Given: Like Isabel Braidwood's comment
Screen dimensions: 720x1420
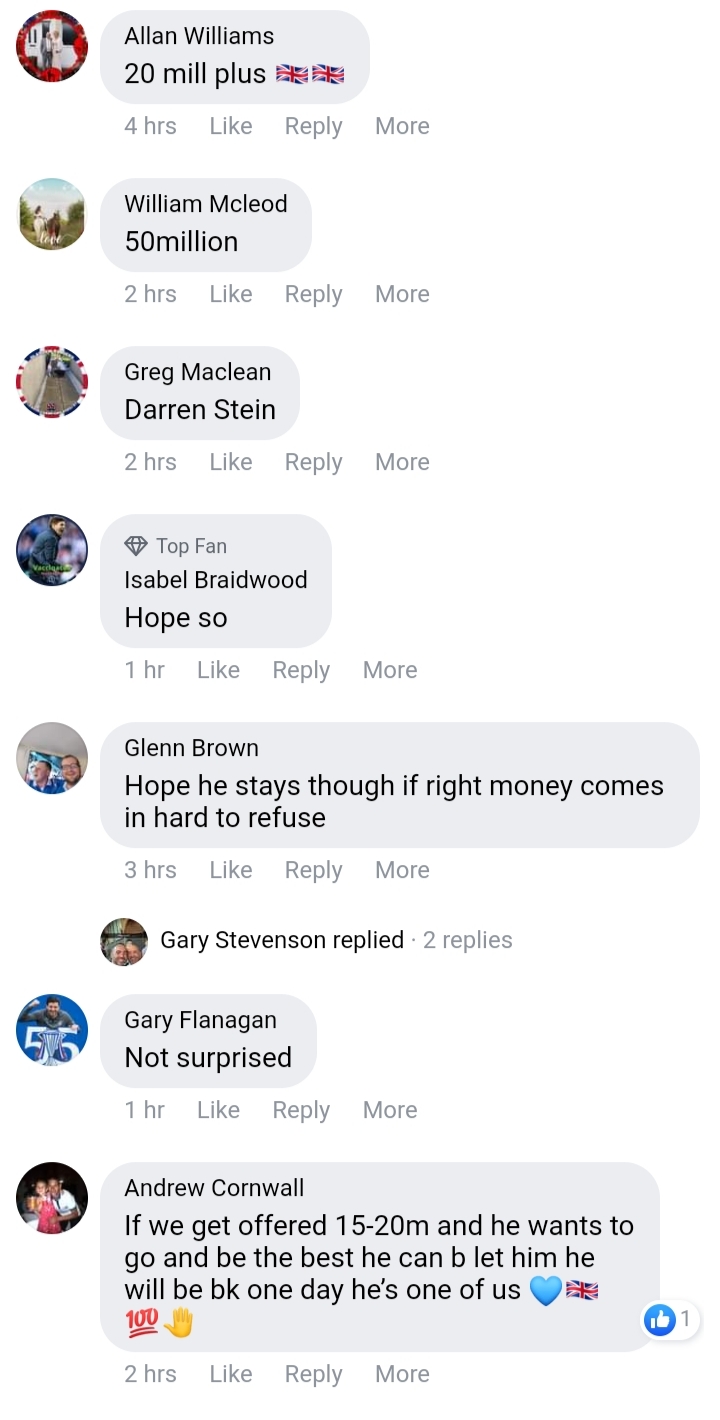Looking at the screenshot, I should click(218, 670).
